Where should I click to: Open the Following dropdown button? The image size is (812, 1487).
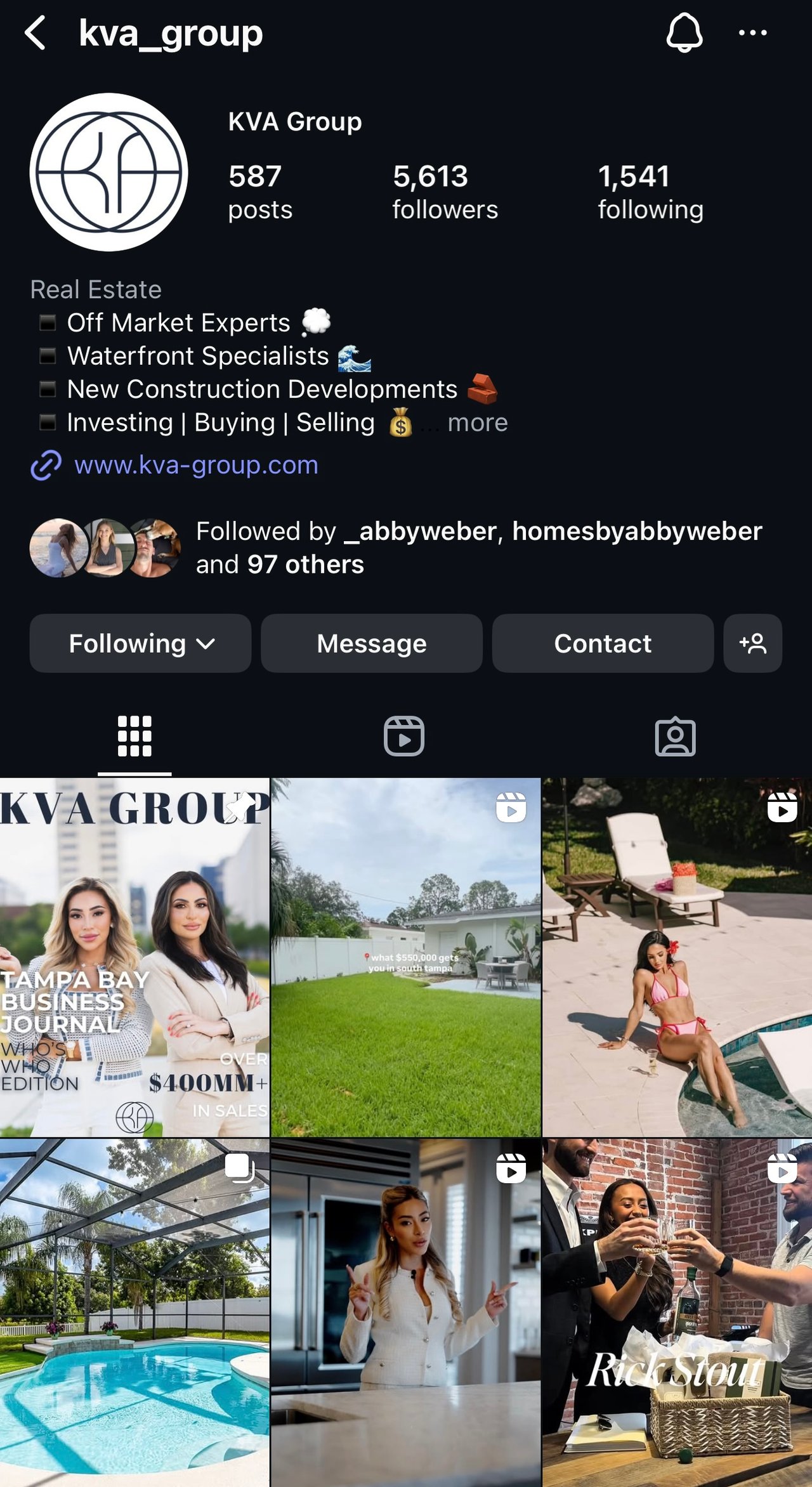click(140, 643)
